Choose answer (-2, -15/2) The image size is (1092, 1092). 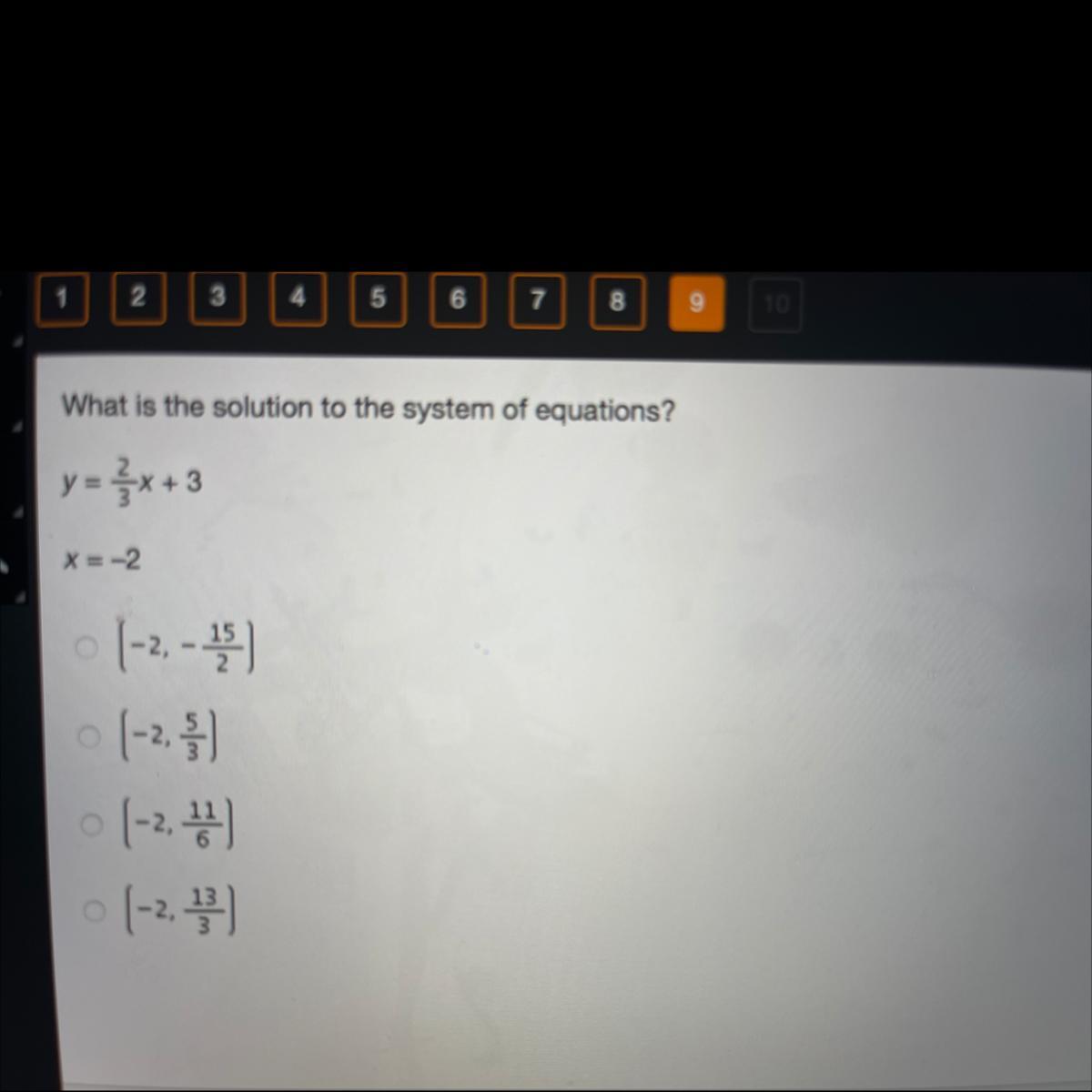click(87, 647)
